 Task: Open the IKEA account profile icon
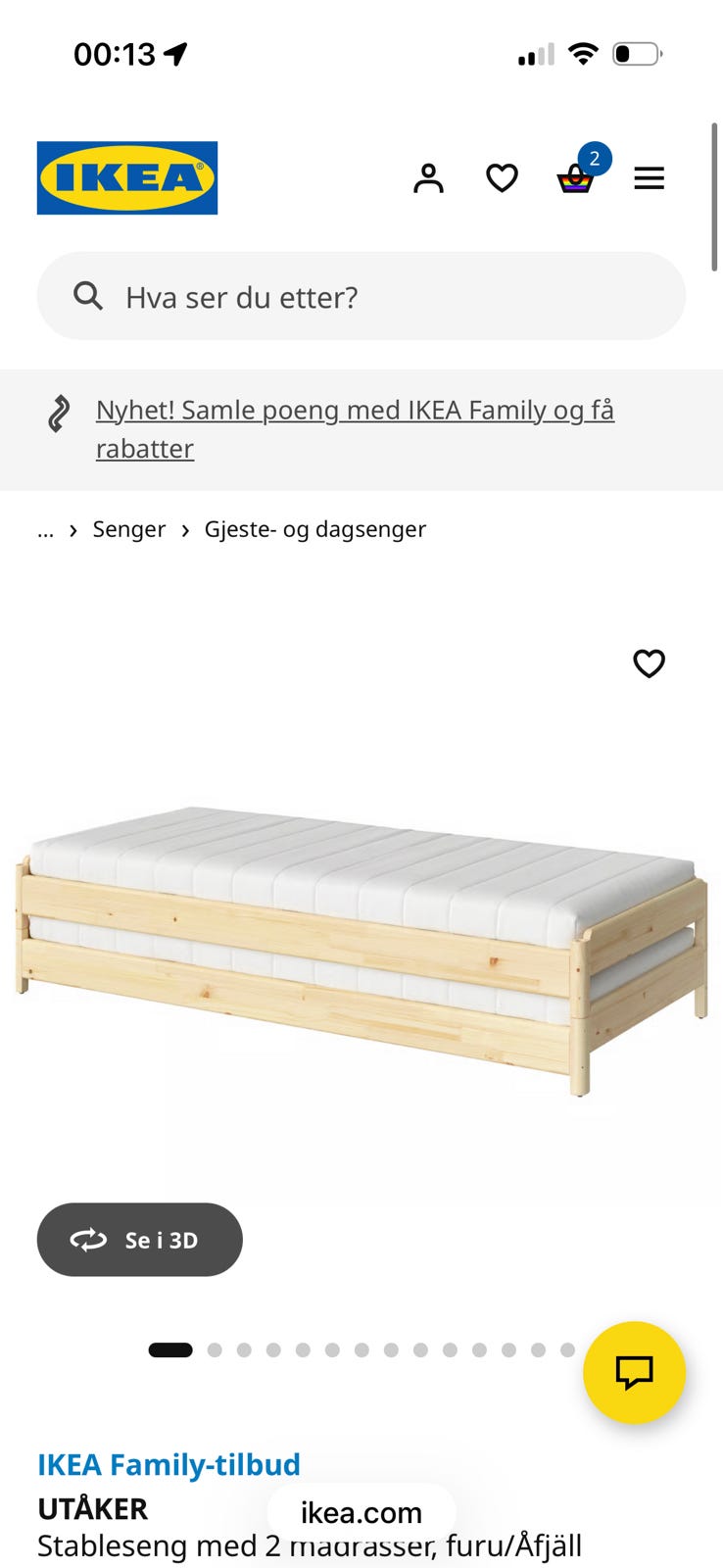428,177
